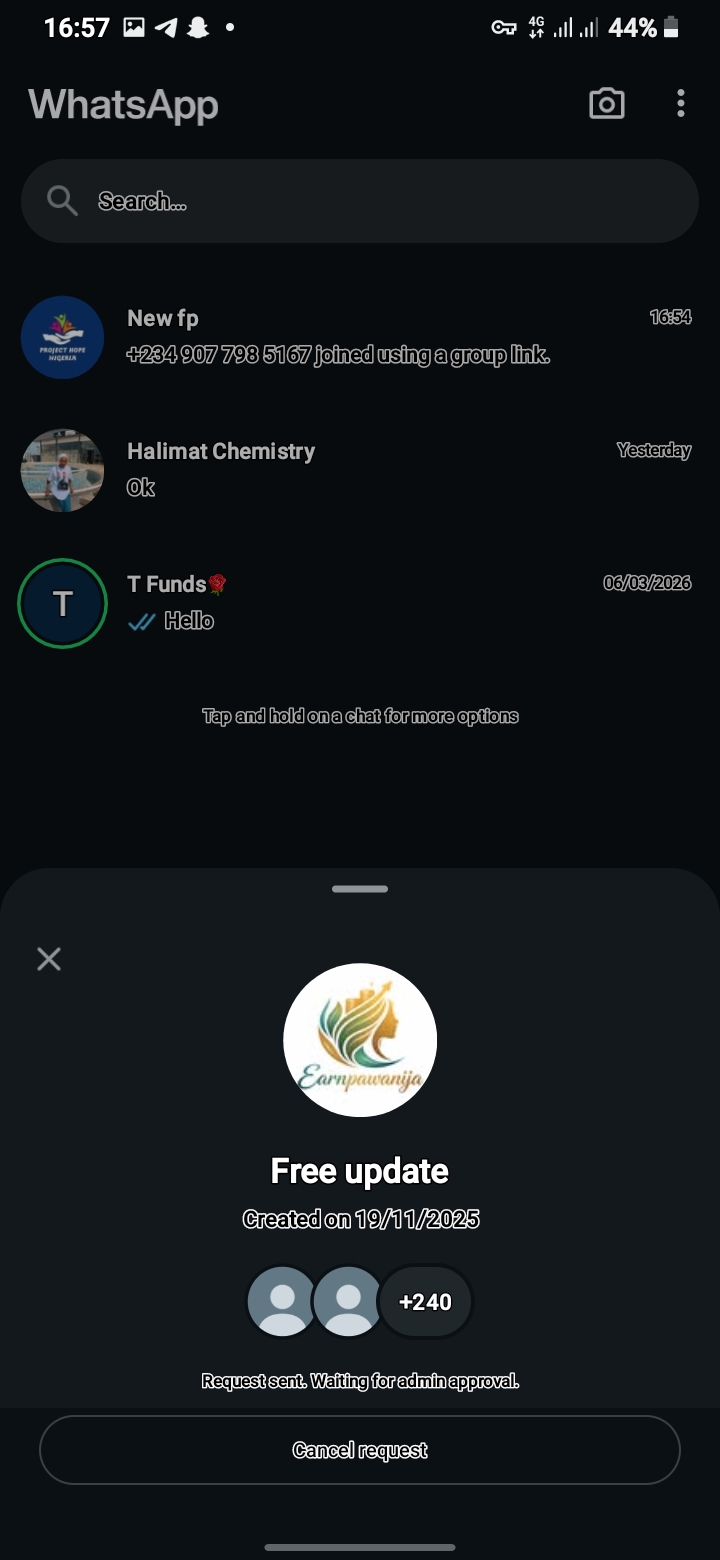The height and width of the screenshot is (1560, 720).
Task: Close the Free update group sheet
Action: 49,960
